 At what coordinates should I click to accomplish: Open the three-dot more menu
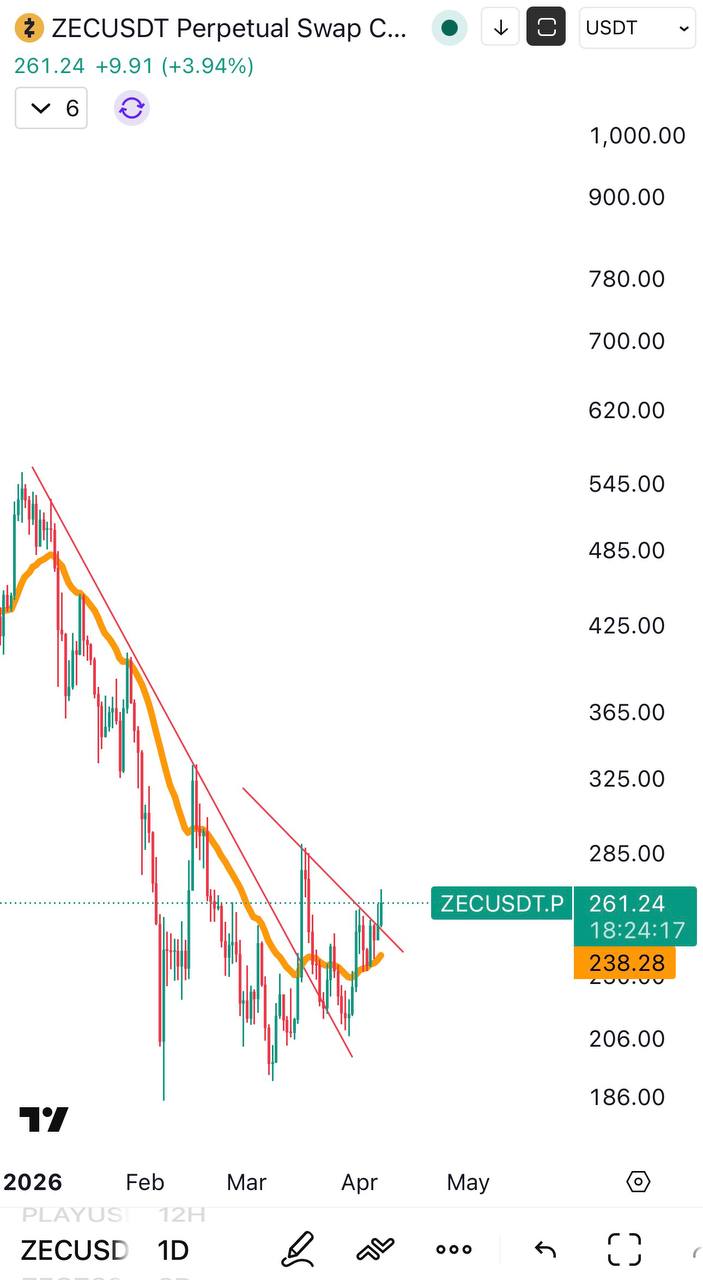coord(453,1249)
